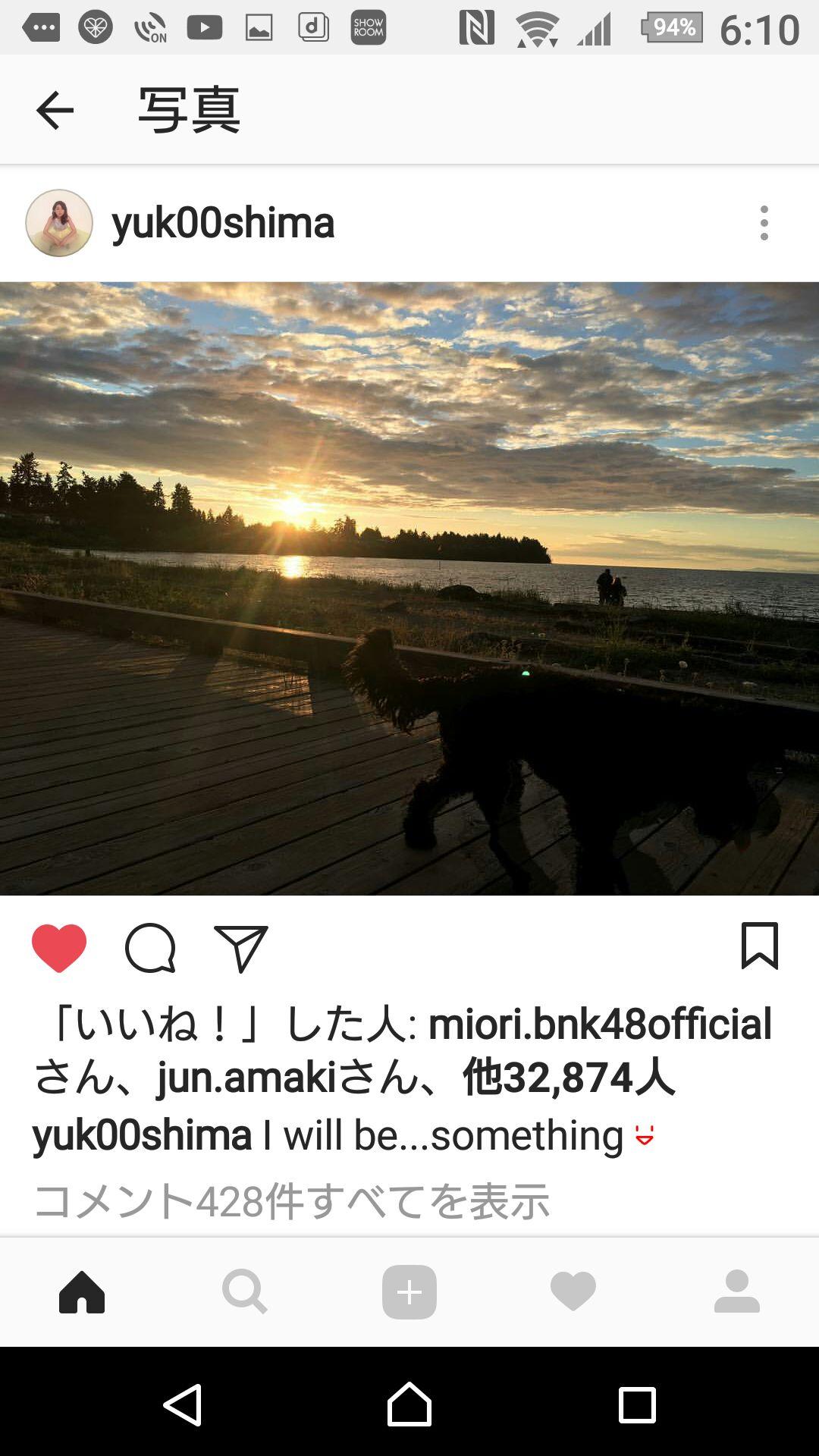Screen dimensions: 819x1456
Task: Switch to the activity heart tab
Action: click(573, 1291)
